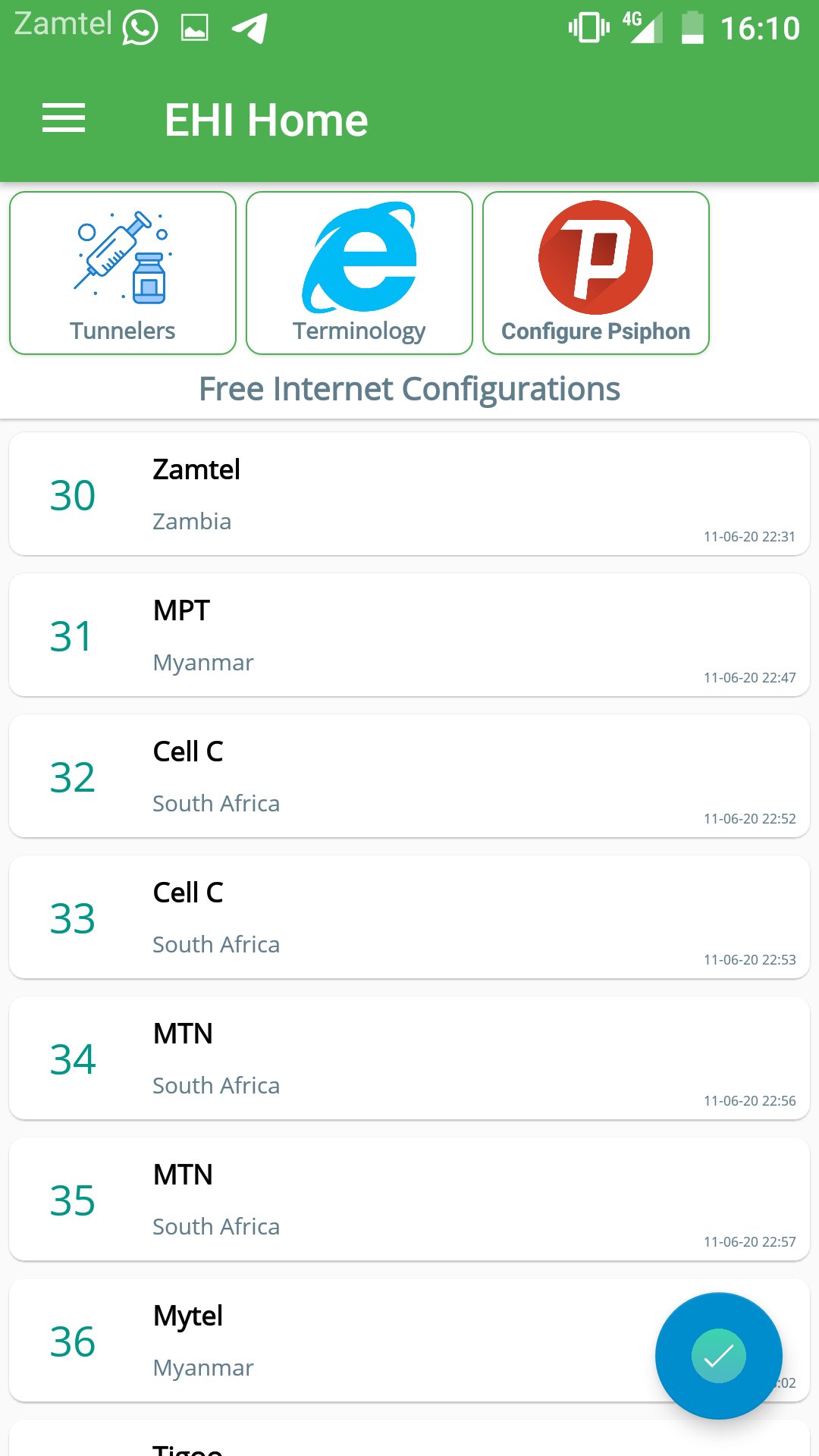Open configuration 30 Zamtel Zambia
This screenshot has height=1456, width=819.
pyautogui.click(x=409, y=494)
